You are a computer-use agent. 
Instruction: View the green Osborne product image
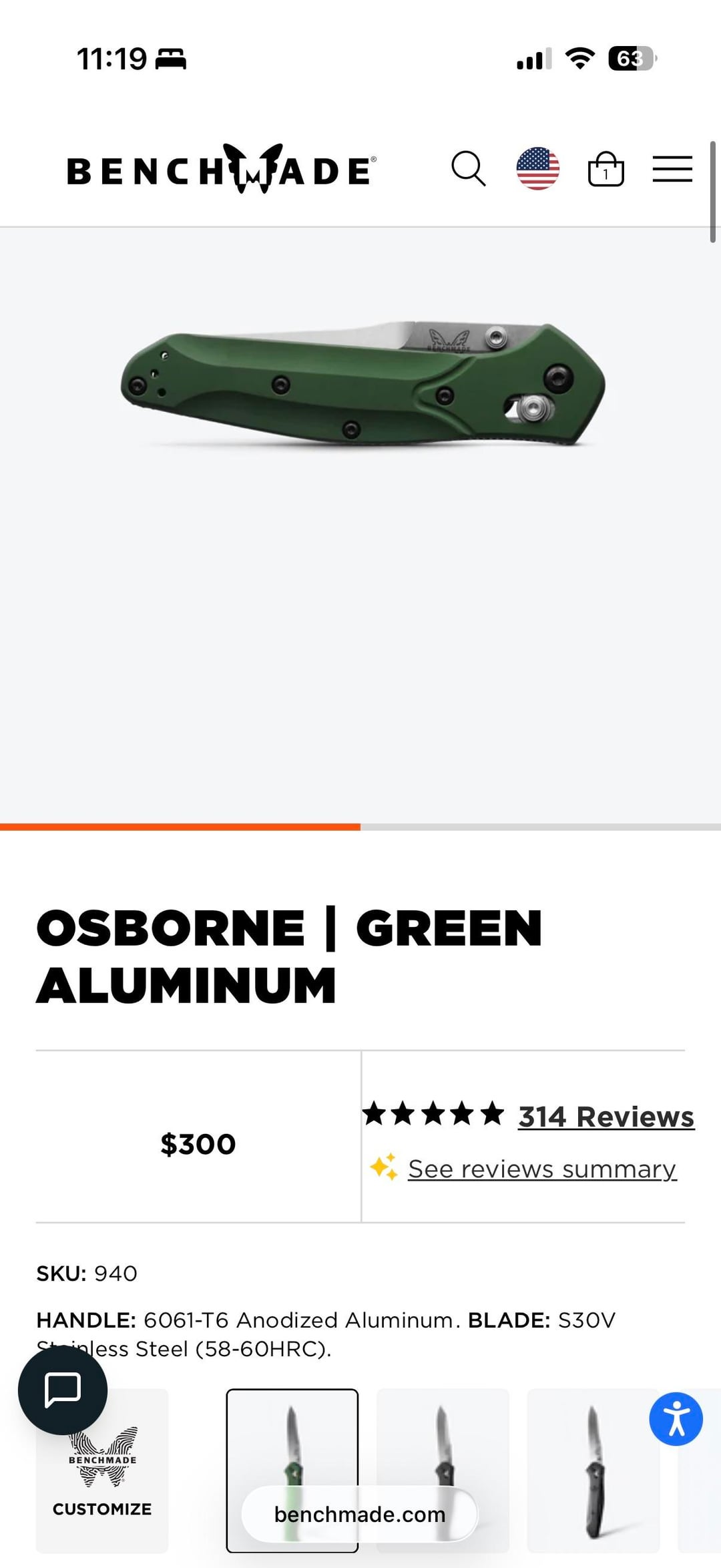(x=362, y=385)
